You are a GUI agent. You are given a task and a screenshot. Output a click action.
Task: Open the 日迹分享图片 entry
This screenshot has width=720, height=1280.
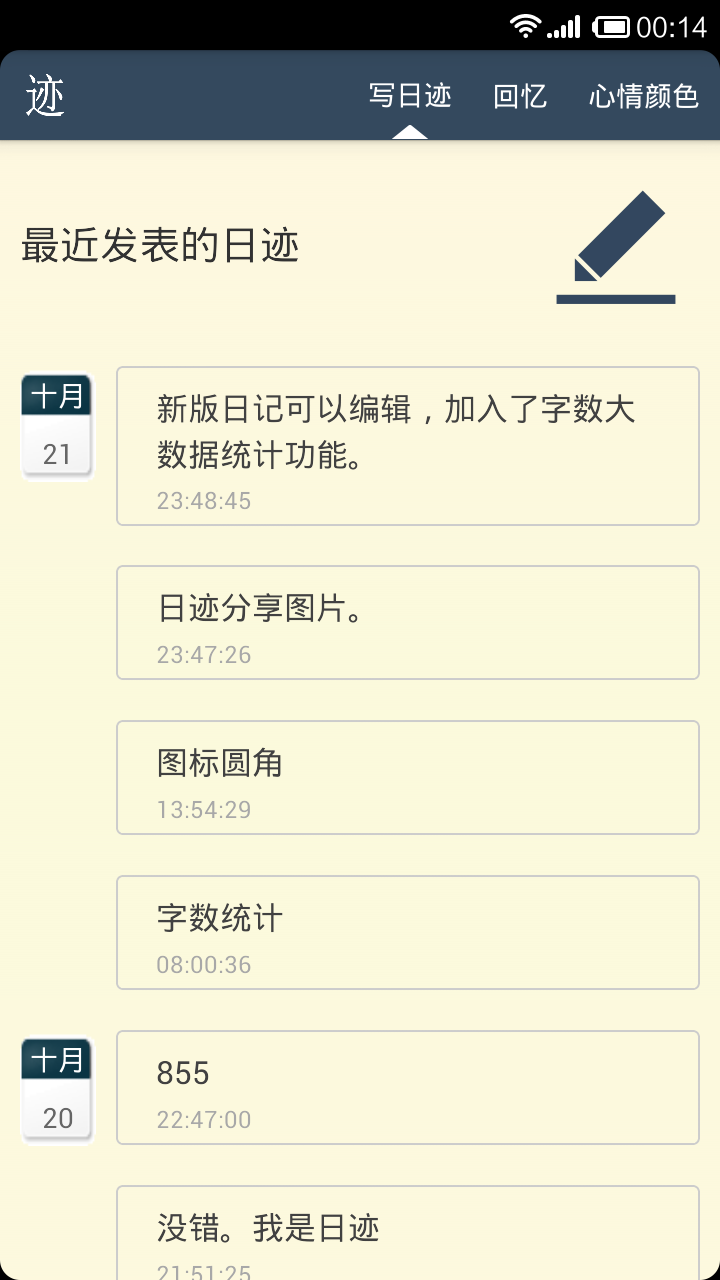[407, 622]
